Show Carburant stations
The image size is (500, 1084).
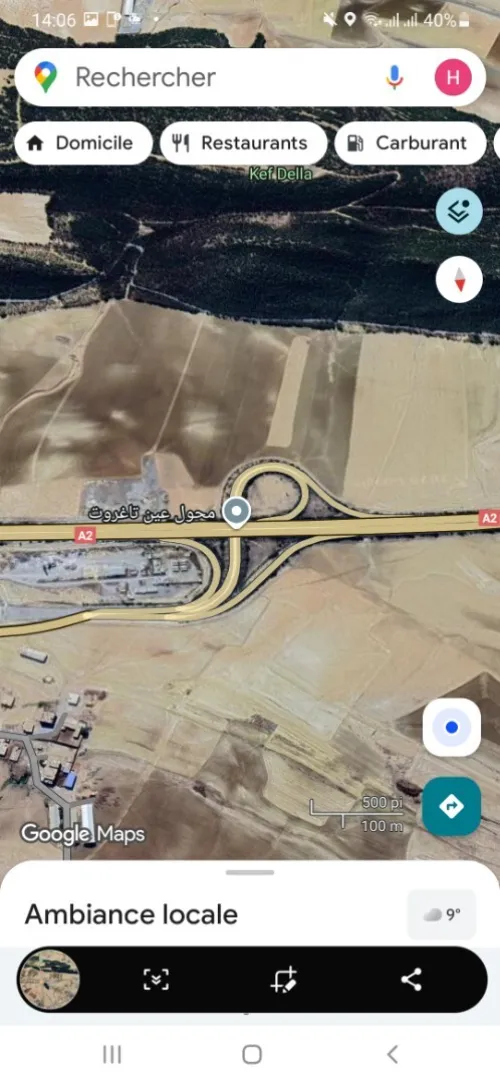[x=411, y=143]
